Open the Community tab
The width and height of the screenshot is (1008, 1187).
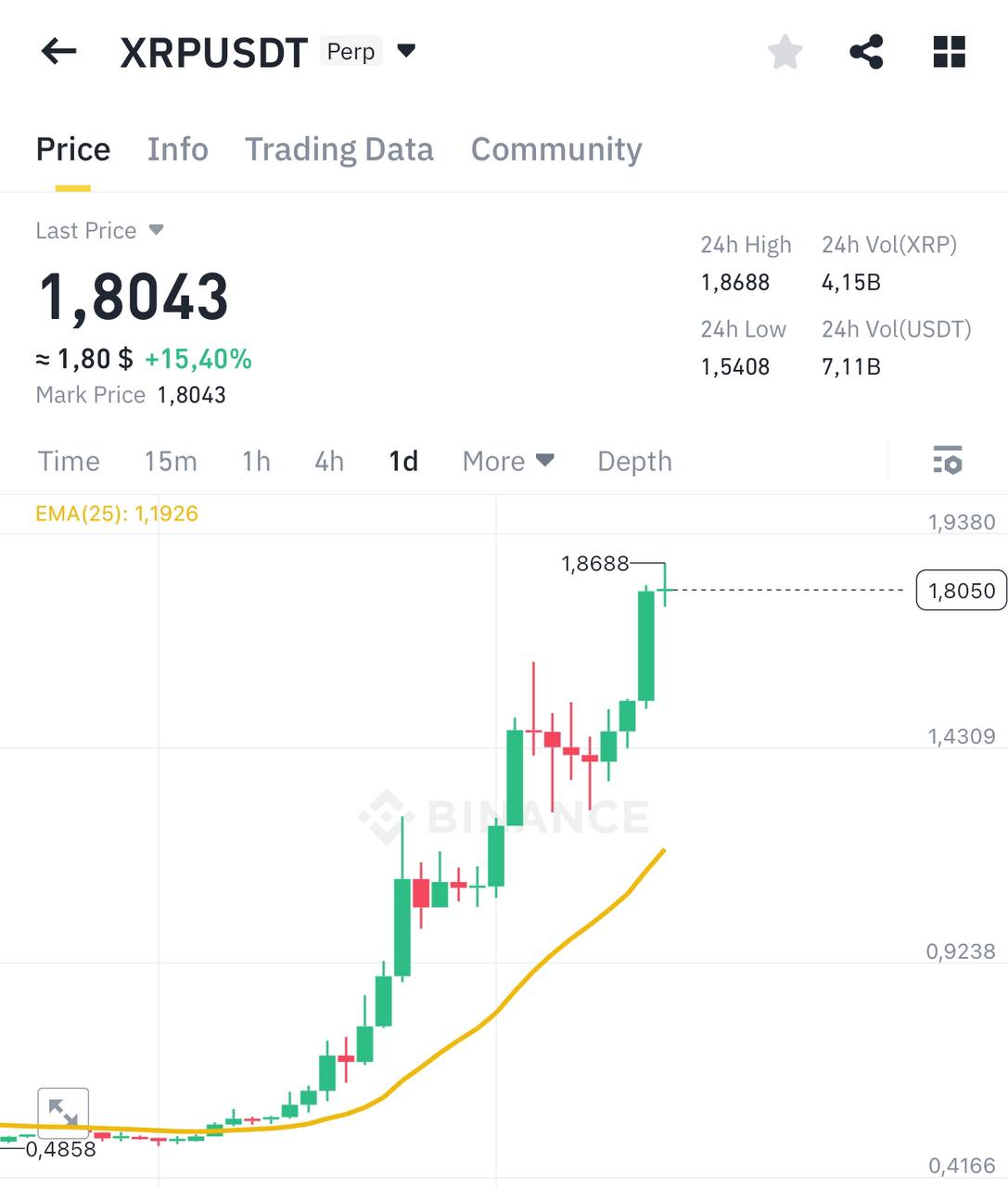tap(555, 149)
